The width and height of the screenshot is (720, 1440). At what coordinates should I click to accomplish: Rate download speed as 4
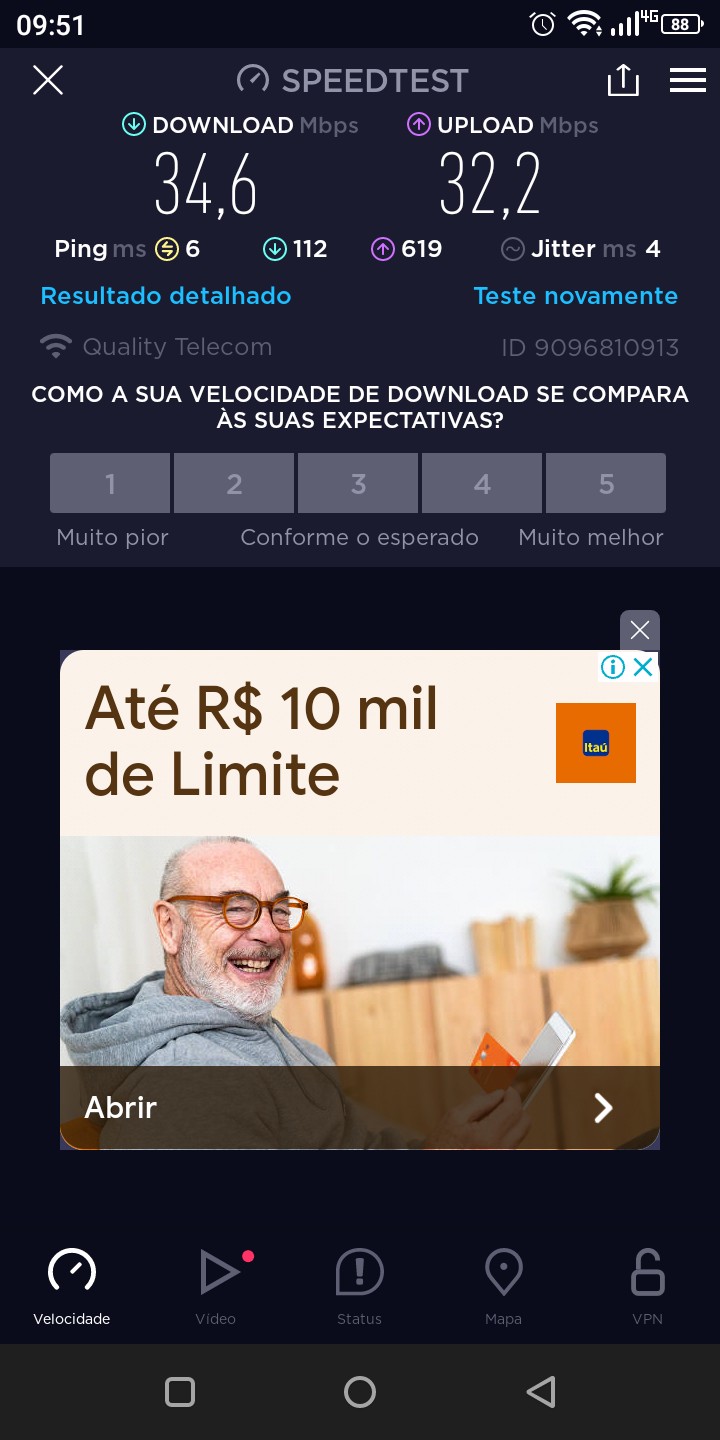point(482,483)
